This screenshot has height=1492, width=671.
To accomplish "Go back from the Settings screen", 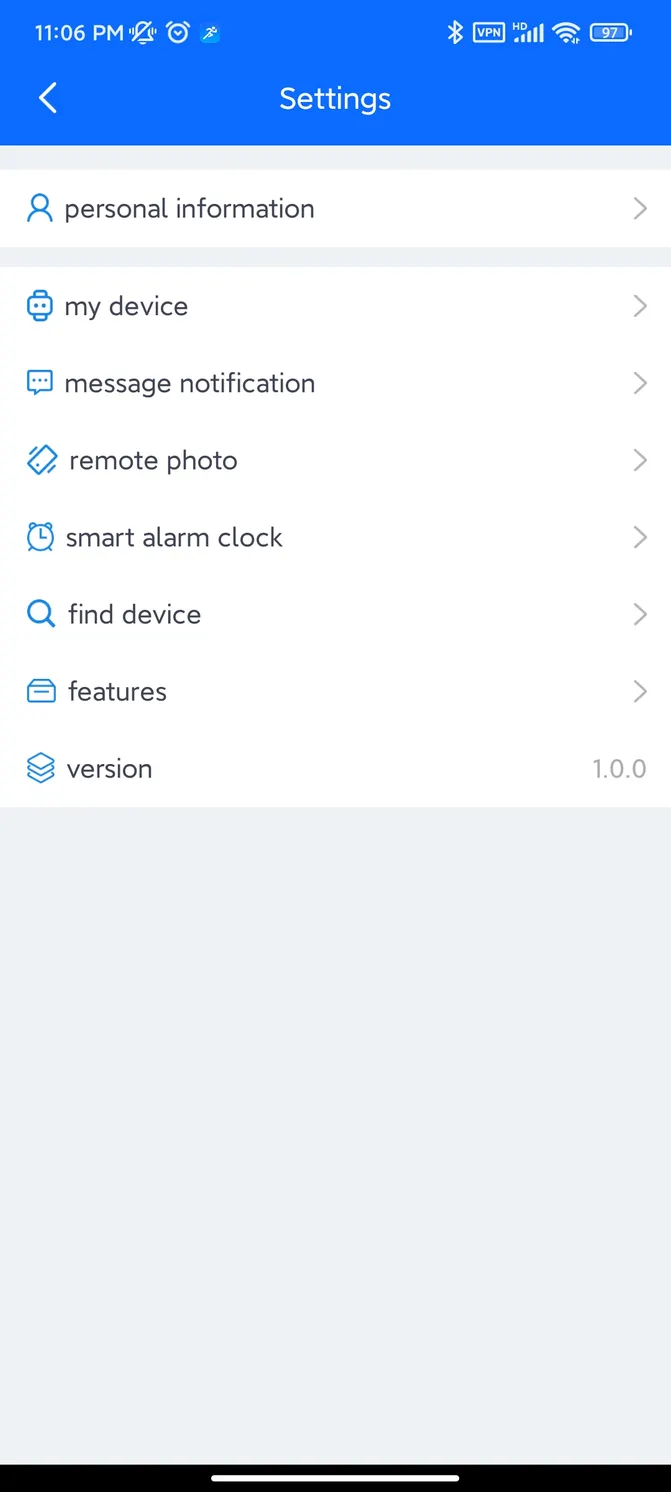I will (x=47, y=98).
